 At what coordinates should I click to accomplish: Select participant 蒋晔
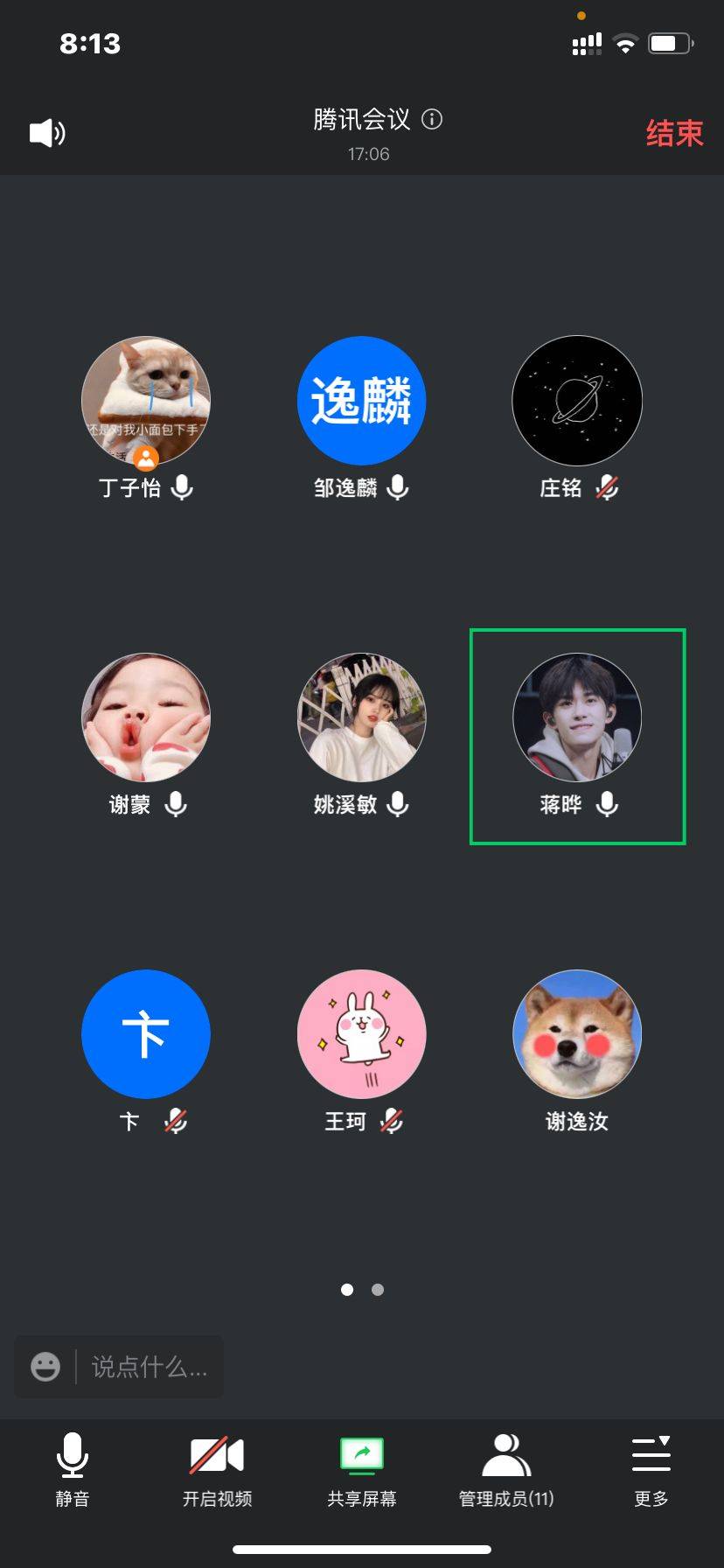pyautogui.click(x=577, y=718)
